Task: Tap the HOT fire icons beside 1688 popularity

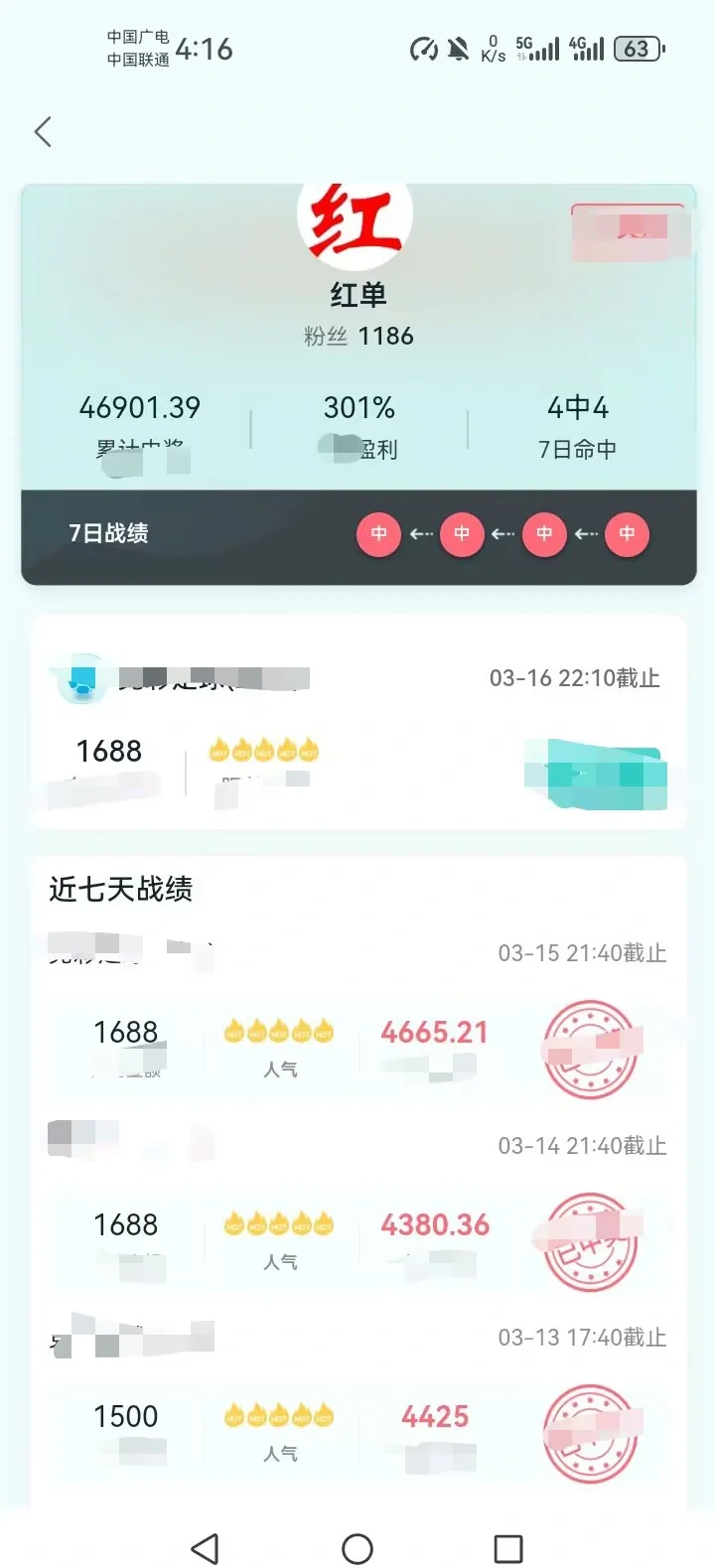Action: tap(262, 752)
